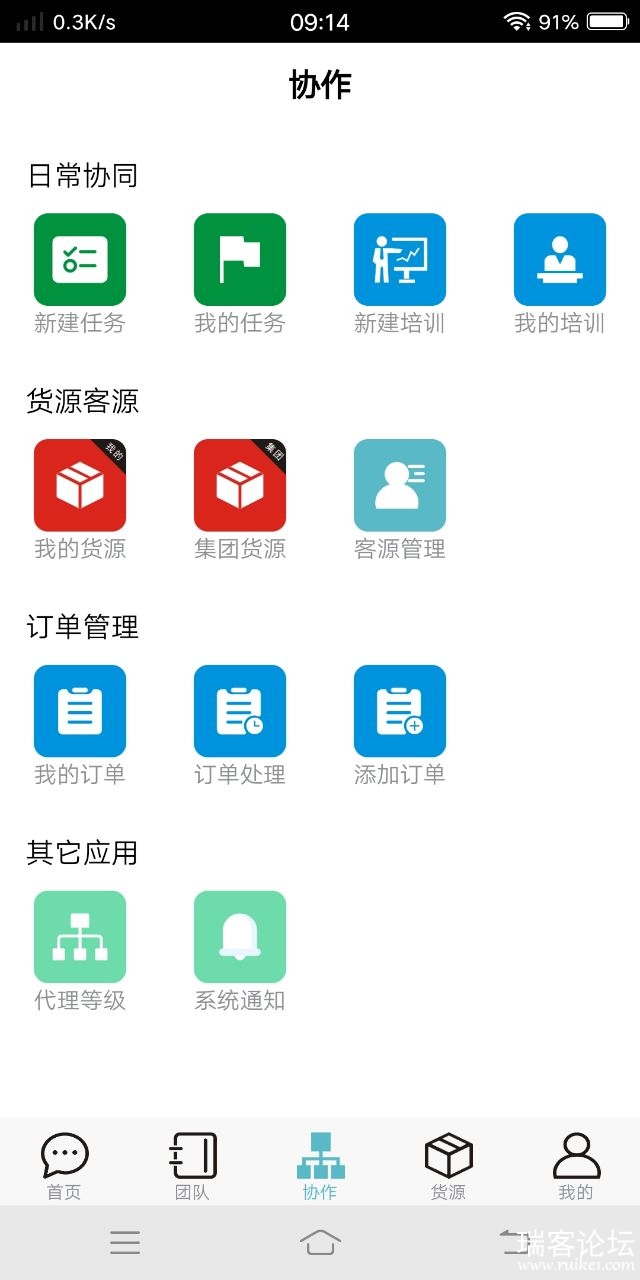Screen dimensions: 640x1280
Task: Open 我的培训 section
Action: point(560,260)
